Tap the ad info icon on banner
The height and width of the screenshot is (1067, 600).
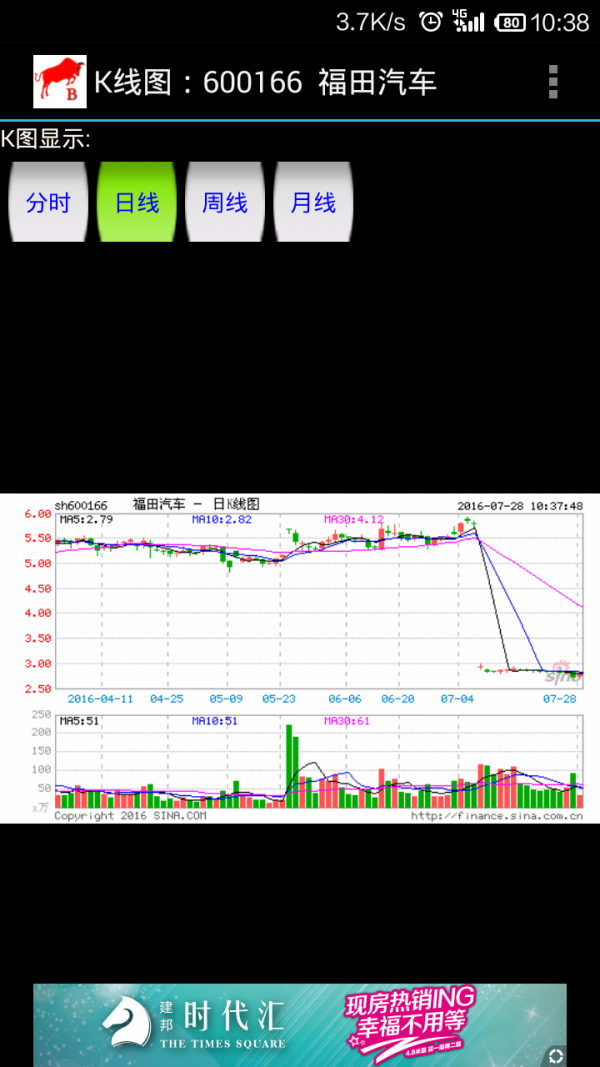[556, 1056]
